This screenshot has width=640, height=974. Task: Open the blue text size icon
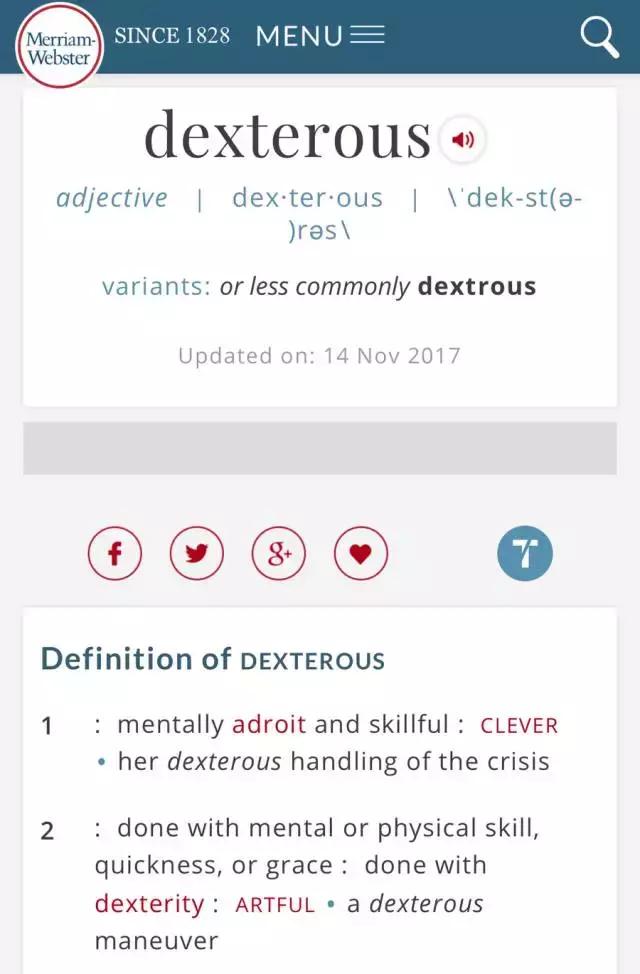(x=525, y=553)
